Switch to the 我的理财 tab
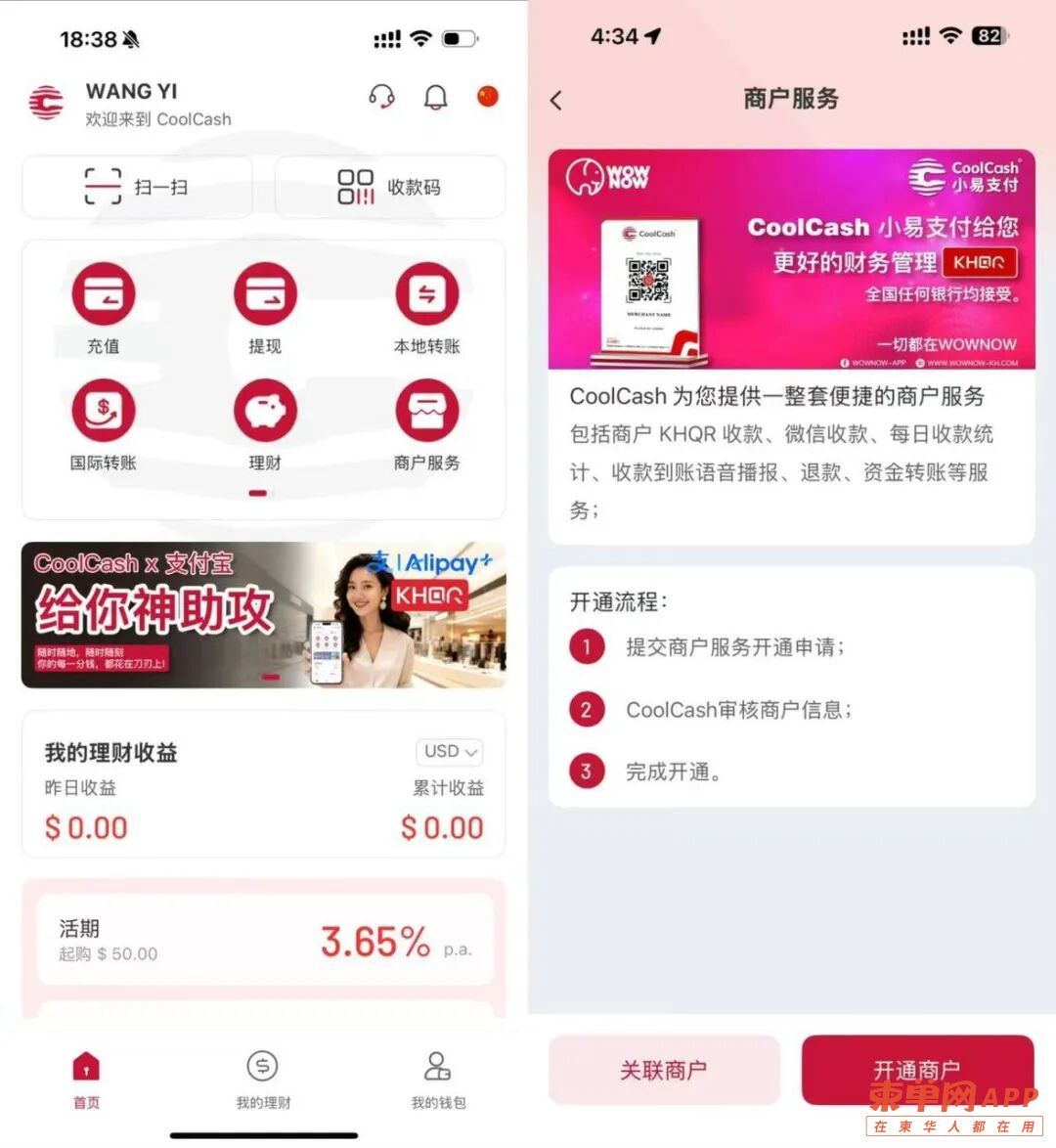The height and width of the screenshot is (1148, 1056). click(262, 1079)
